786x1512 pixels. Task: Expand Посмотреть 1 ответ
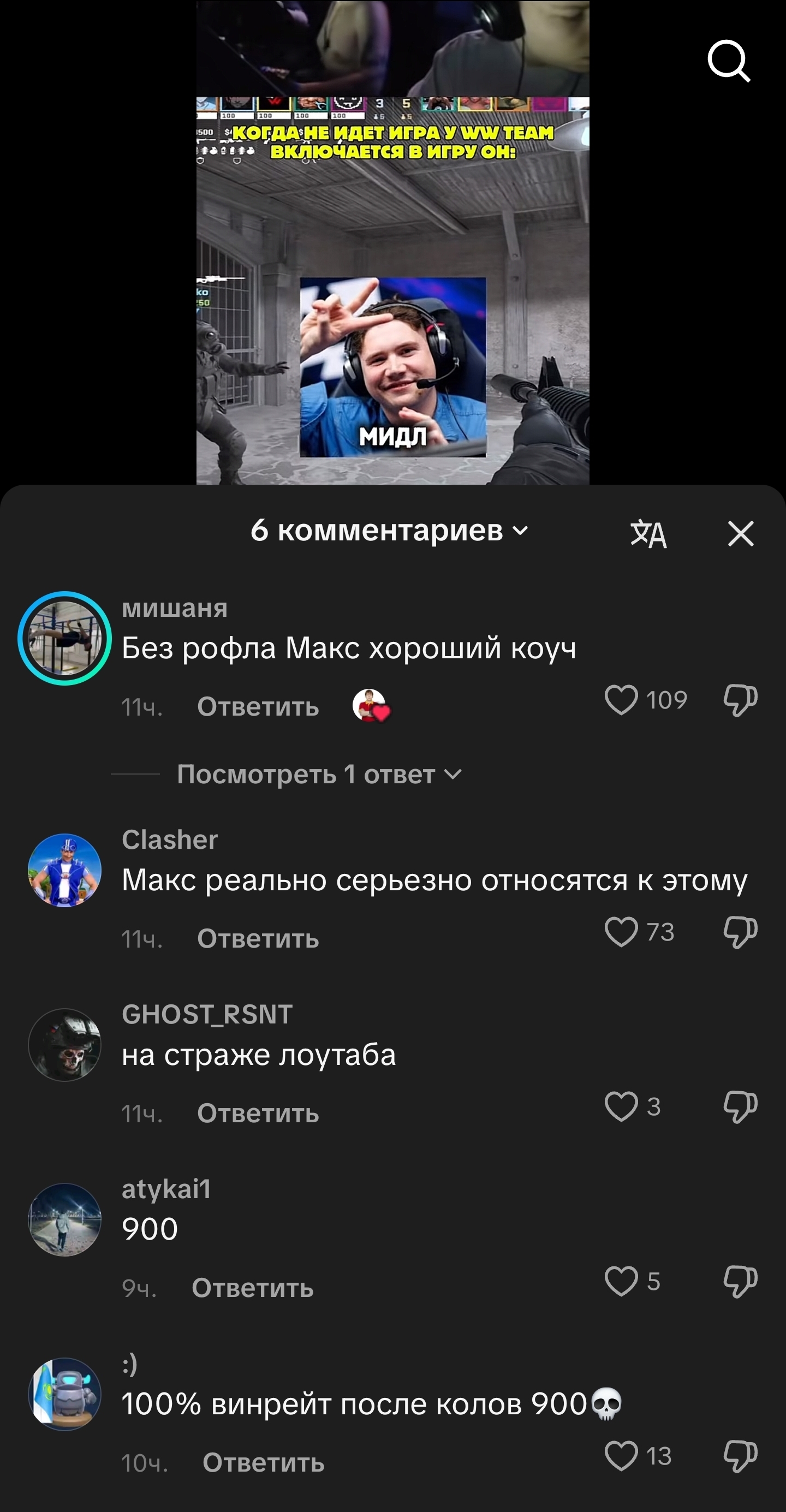coord(319,775)
